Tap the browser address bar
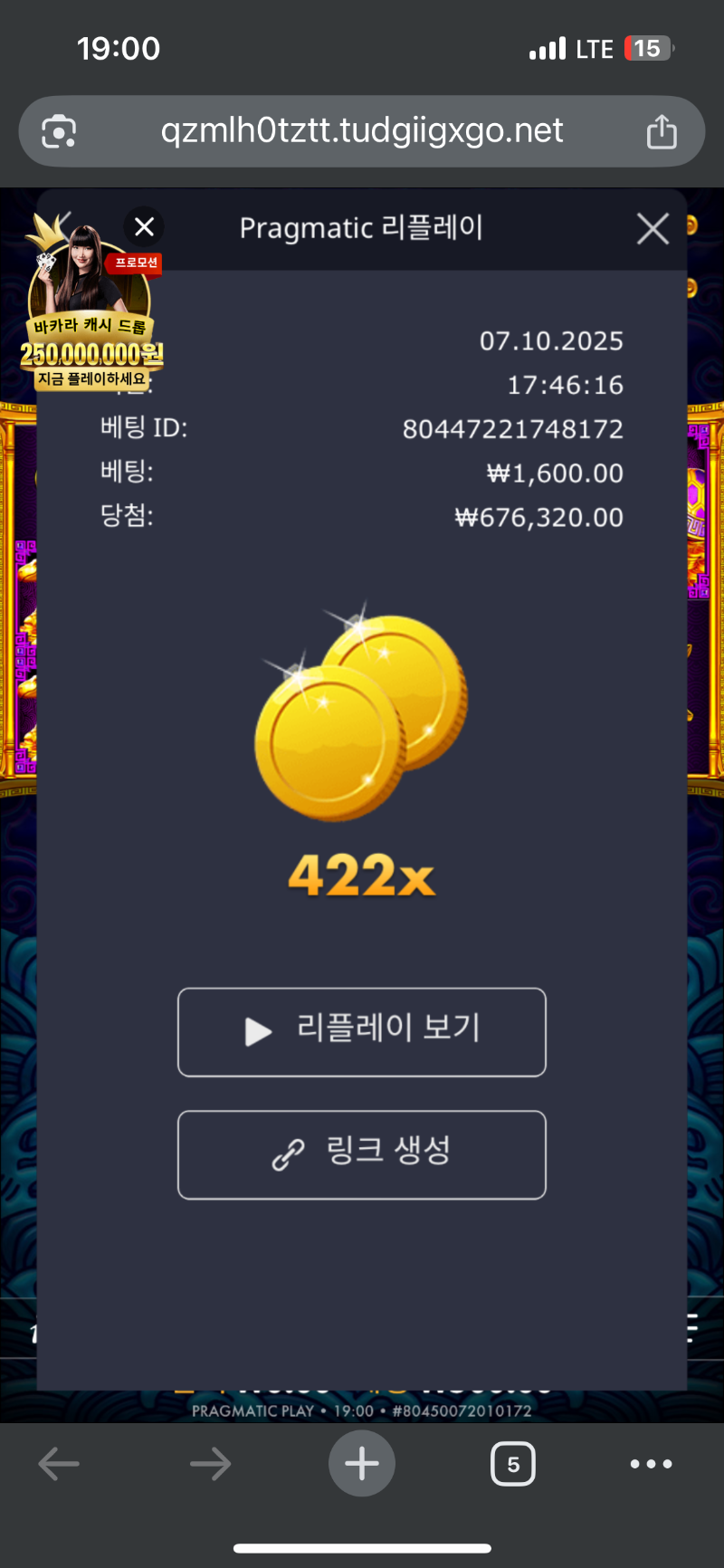Viewport: 724px width, 1568px height. [362, 131]
